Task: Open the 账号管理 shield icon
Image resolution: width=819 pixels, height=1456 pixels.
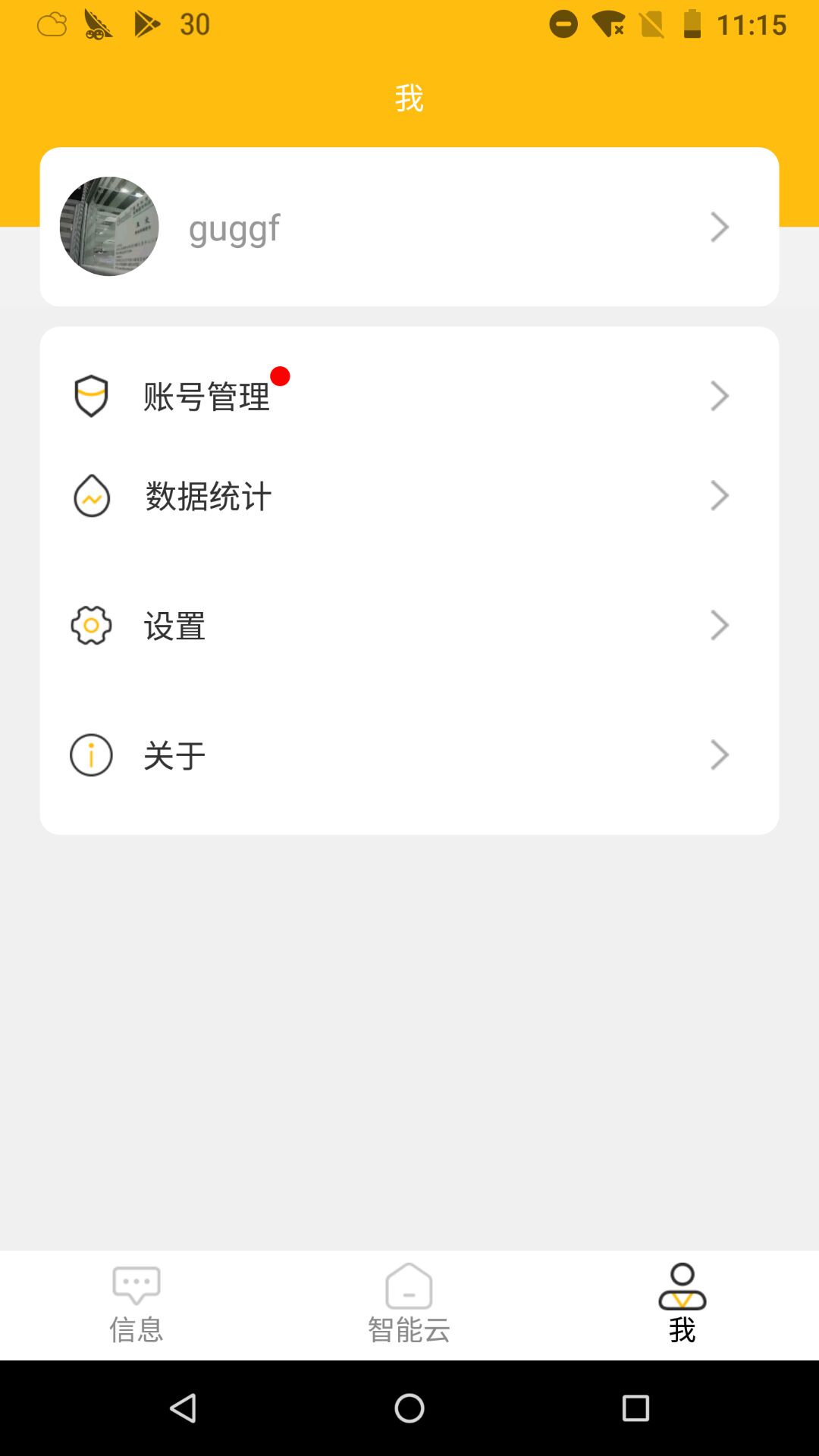Action: pyautogui.click(x=91, y=395)
